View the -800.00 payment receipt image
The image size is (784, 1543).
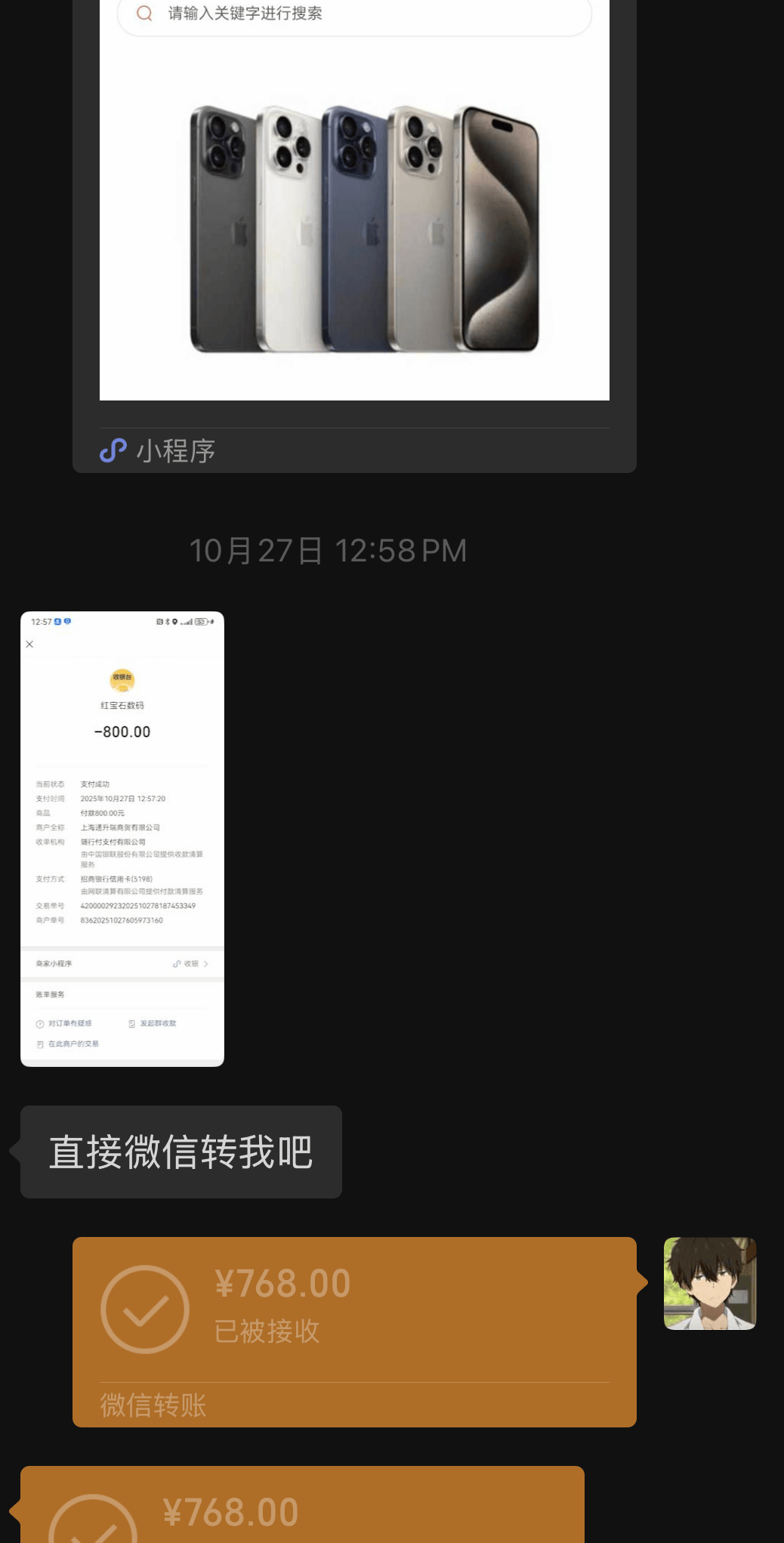pos(122,839)
